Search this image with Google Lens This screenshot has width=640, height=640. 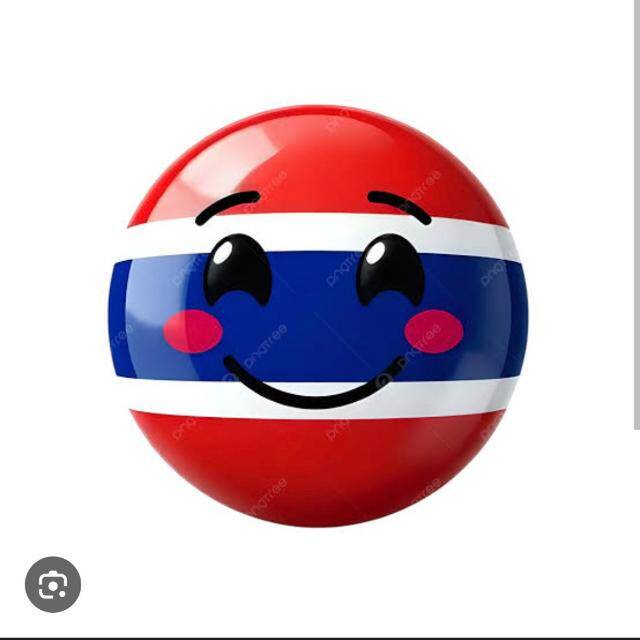tap(53, 585)
